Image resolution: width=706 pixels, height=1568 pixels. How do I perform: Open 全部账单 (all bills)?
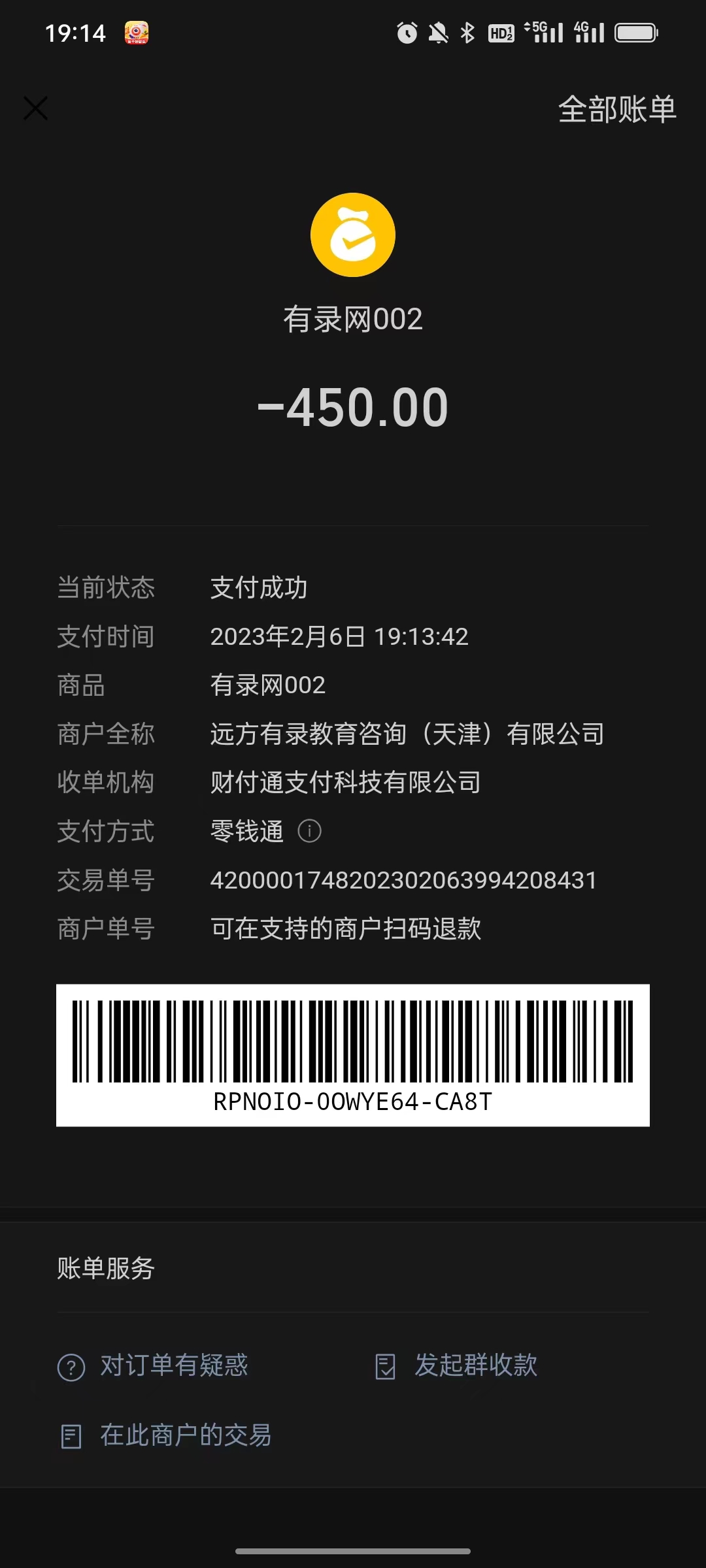[616, 109]
